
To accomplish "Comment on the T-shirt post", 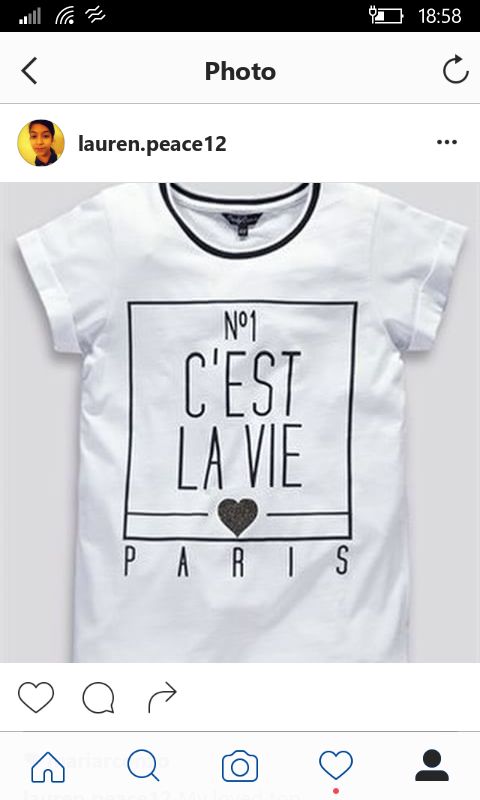I will coord(98,697).
